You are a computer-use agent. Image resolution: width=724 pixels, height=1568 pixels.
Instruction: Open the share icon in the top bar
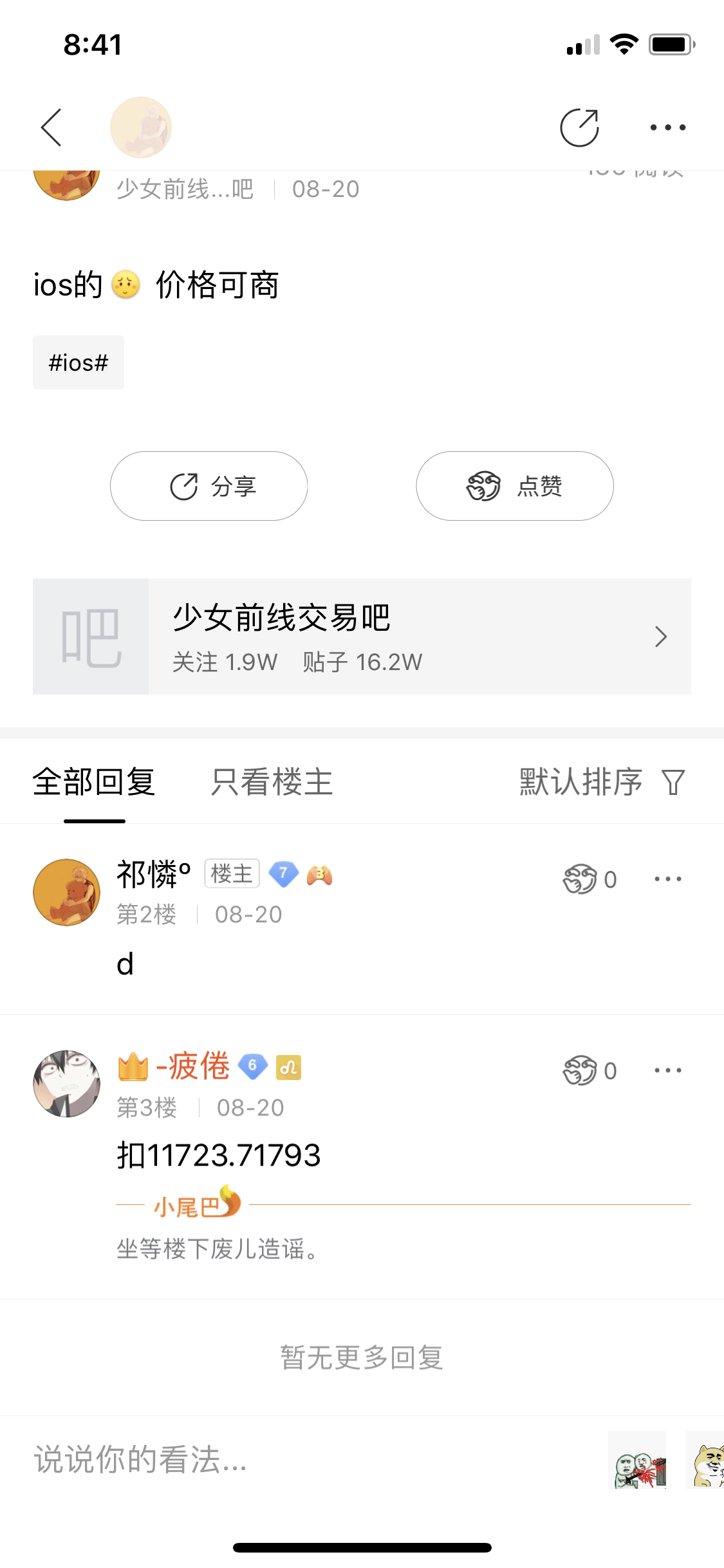pyautogui.click(x=579, y=127)
